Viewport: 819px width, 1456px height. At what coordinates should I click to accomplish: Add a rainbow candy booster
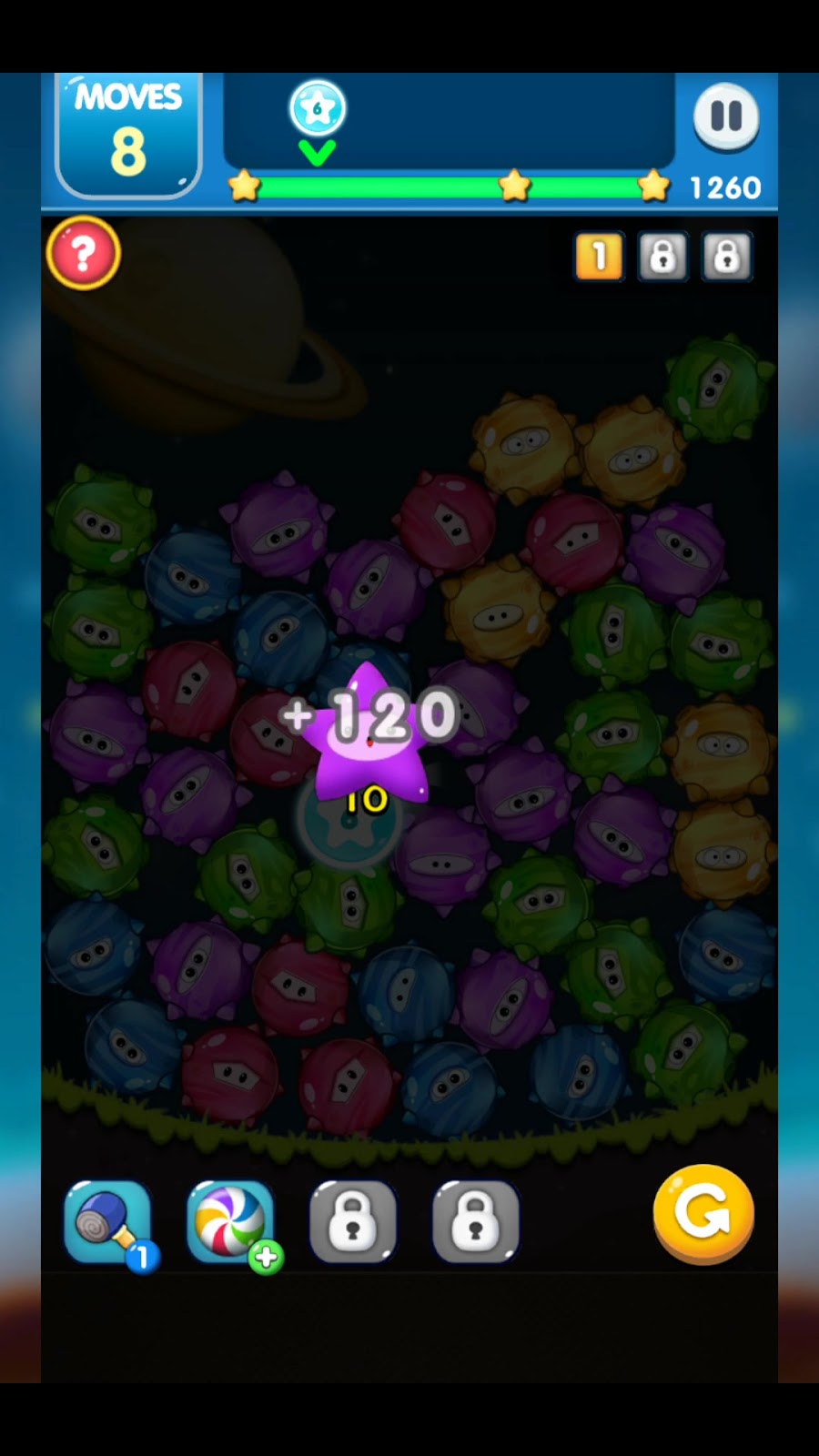[x=232, y=1222]
